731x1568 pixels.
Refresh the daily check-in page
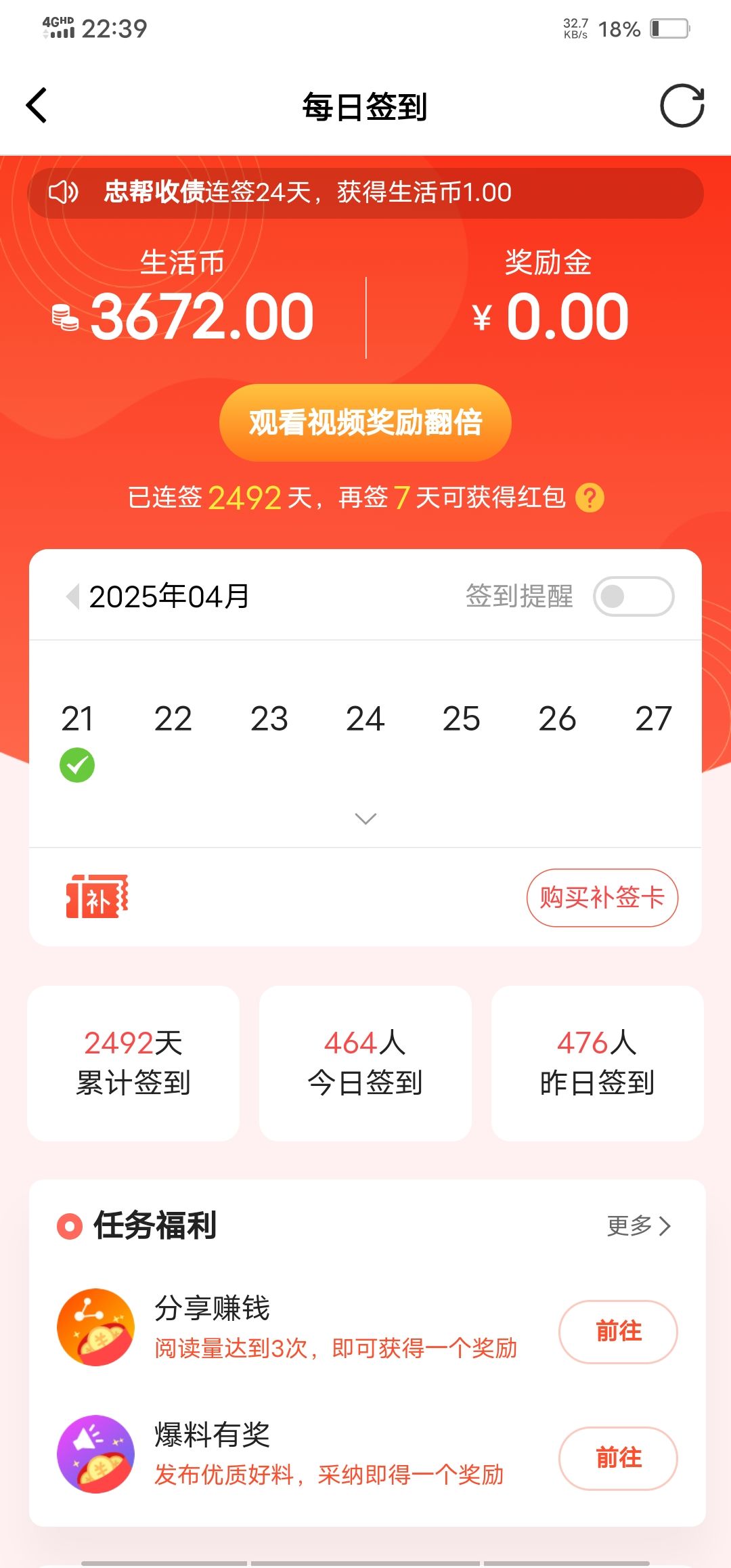[x=682, y=106]
